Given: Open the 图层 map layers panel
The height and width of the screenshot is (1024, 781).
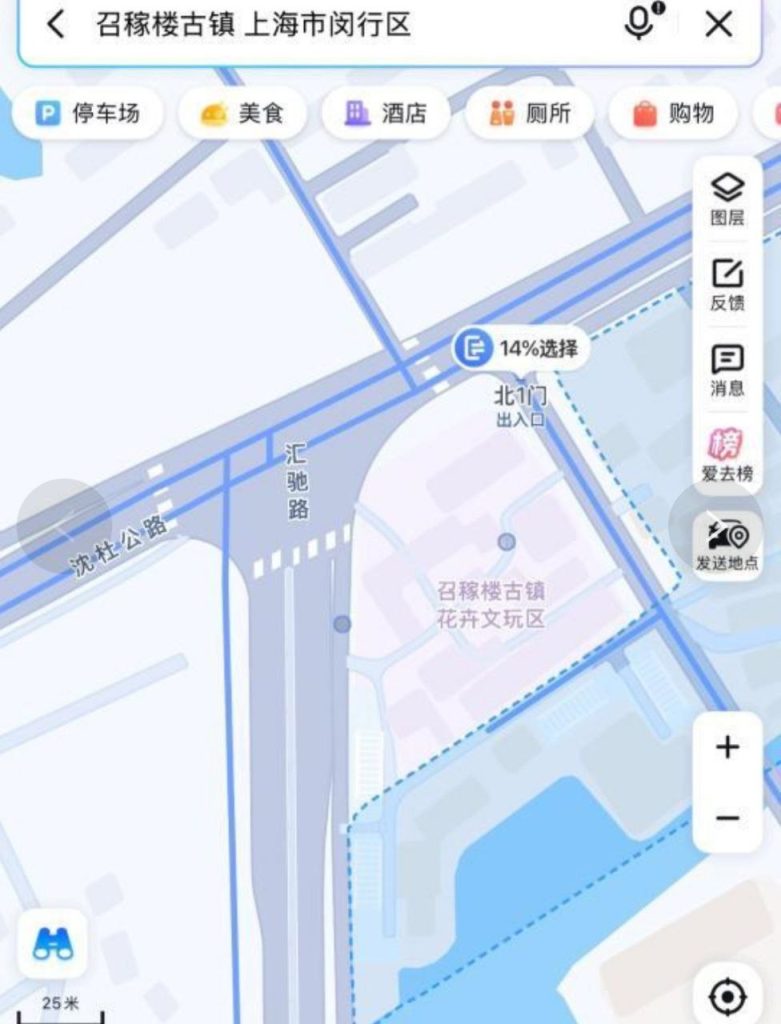Looking at the screenshot, I should pos(729,196).
